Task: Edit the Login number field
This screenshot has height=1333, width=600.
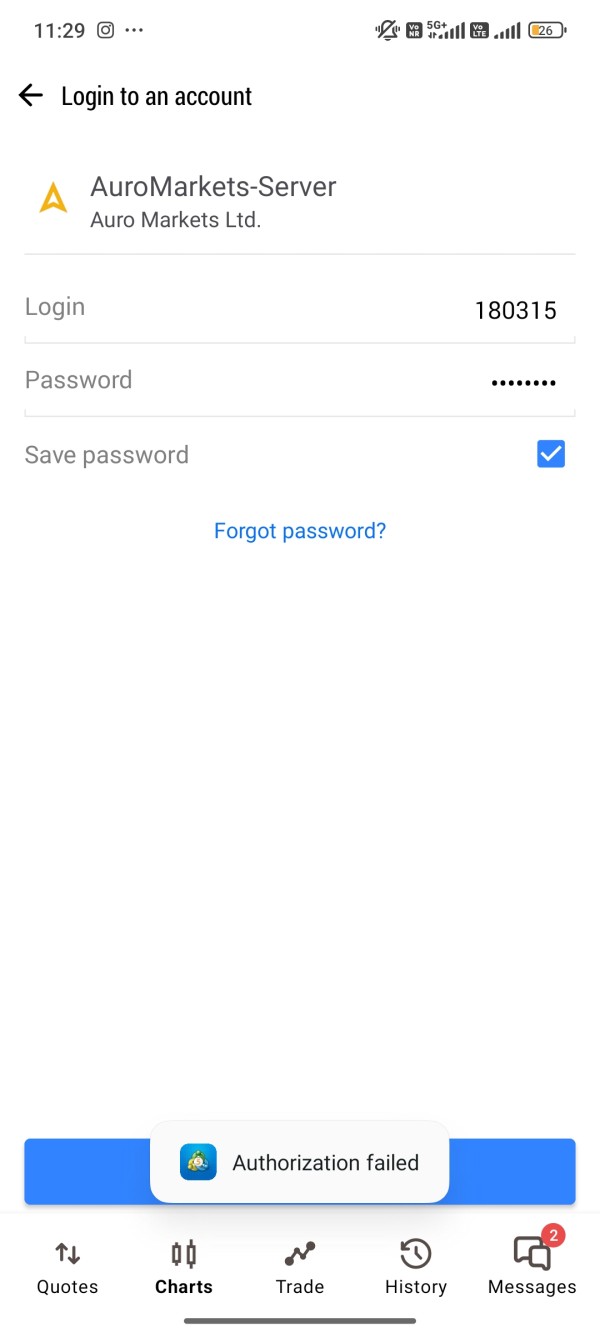Action: 300,309
